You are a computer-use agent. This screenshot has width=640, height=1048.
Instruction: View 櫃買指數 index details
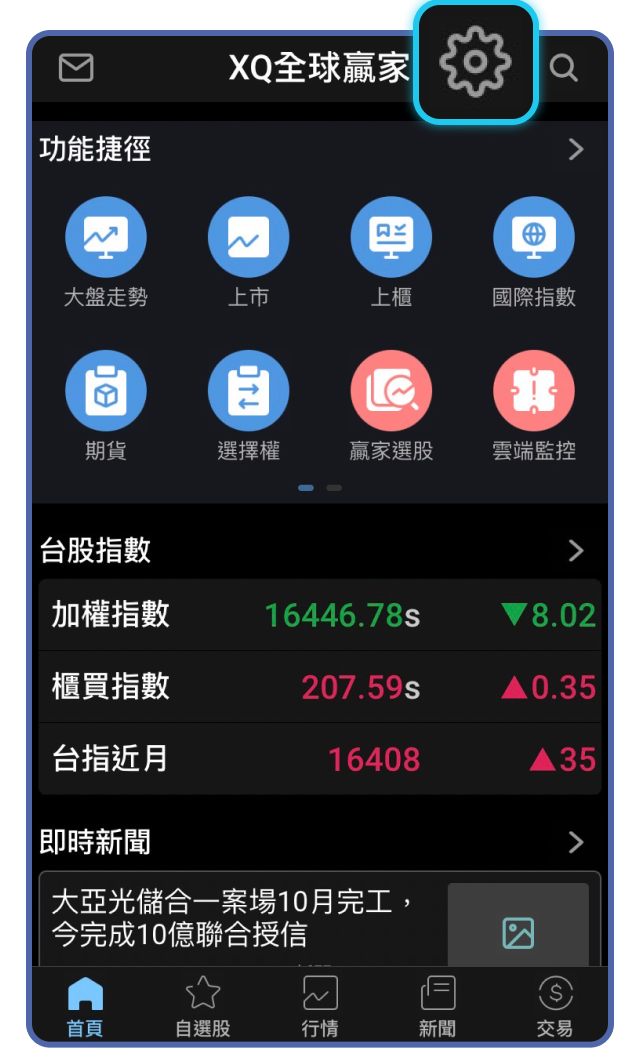tap(320, 687)
